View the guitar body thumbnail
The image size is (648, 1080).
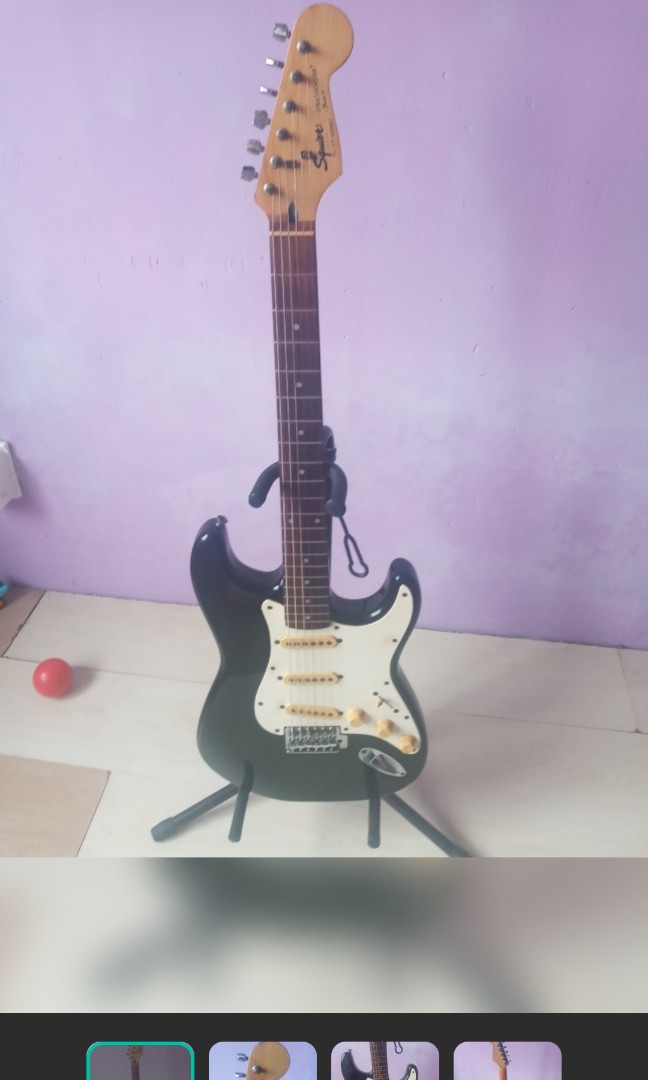[385, 1062]
